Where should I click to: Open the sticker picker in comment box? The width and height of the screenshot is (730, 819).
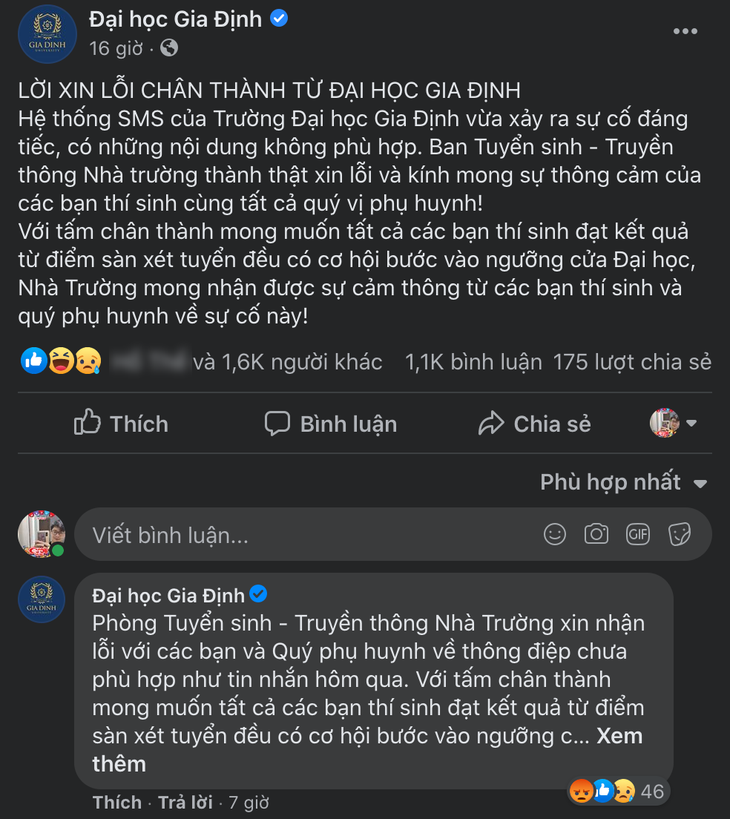point(680,534)
